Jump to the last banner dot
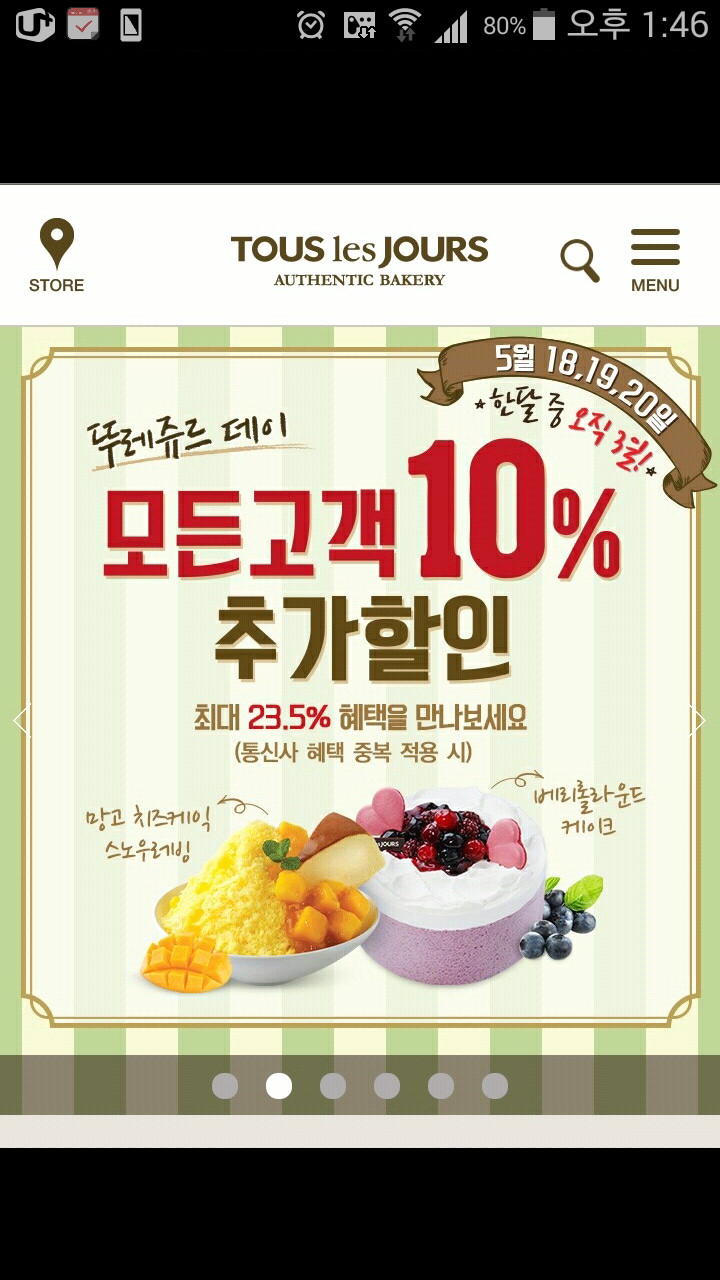 [495, 1086]
